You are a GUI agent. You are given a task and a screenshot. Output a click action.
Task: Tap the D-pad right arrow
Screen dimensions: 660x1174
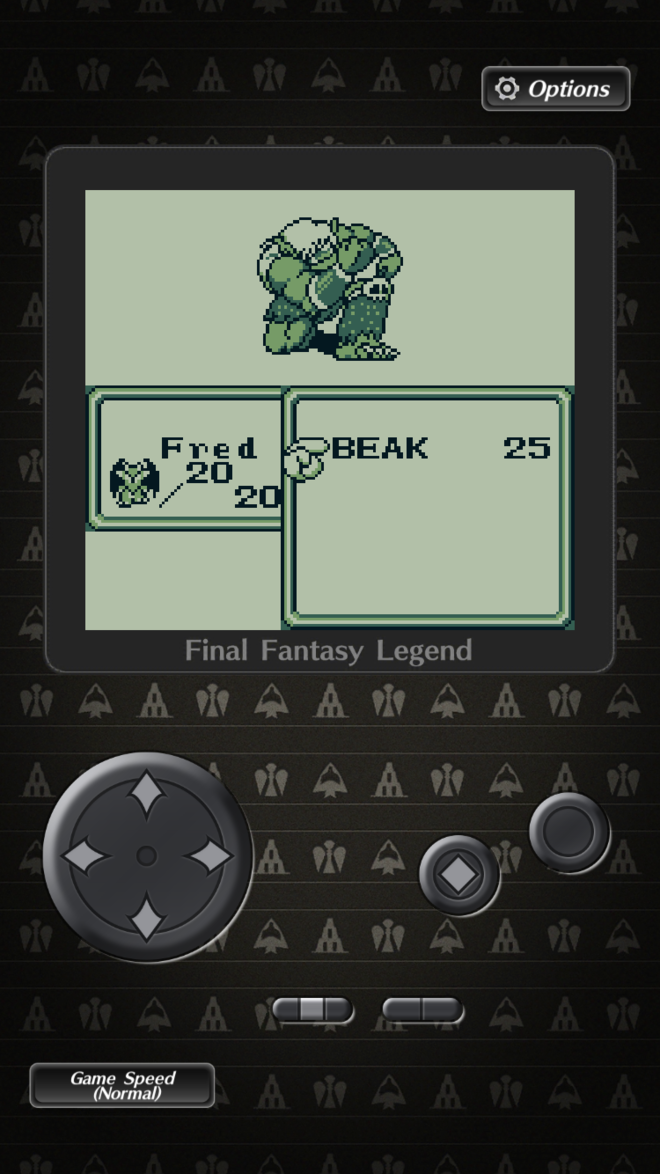[210, 857]
